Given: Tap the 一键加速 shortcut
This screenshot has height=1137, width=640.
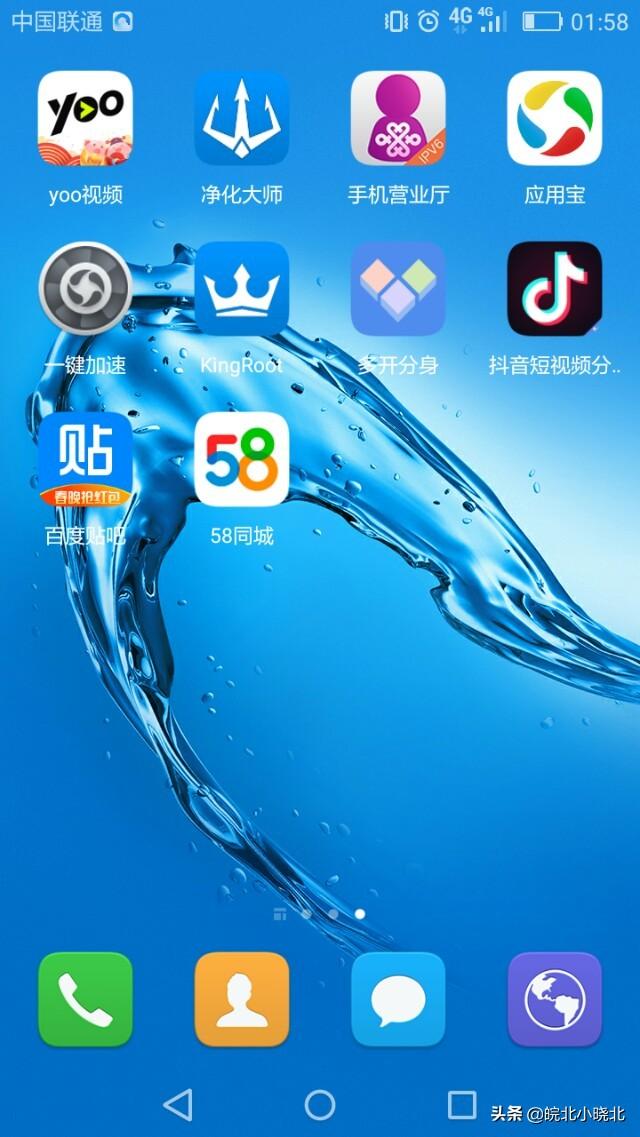Looking at the screenshot, I should coord(85,289).
